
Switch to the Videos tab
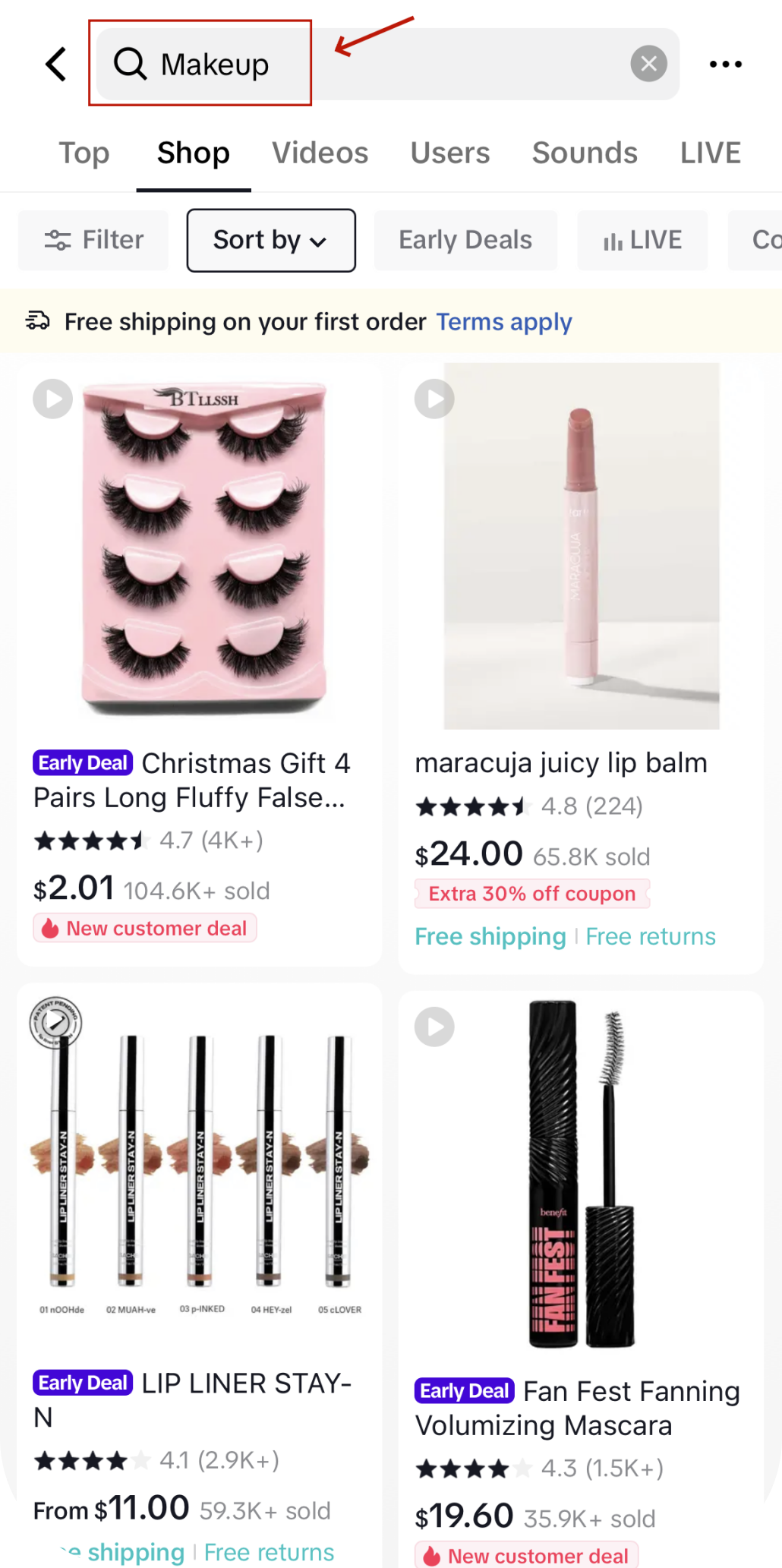pyautogui.click(x=320, y=153)
